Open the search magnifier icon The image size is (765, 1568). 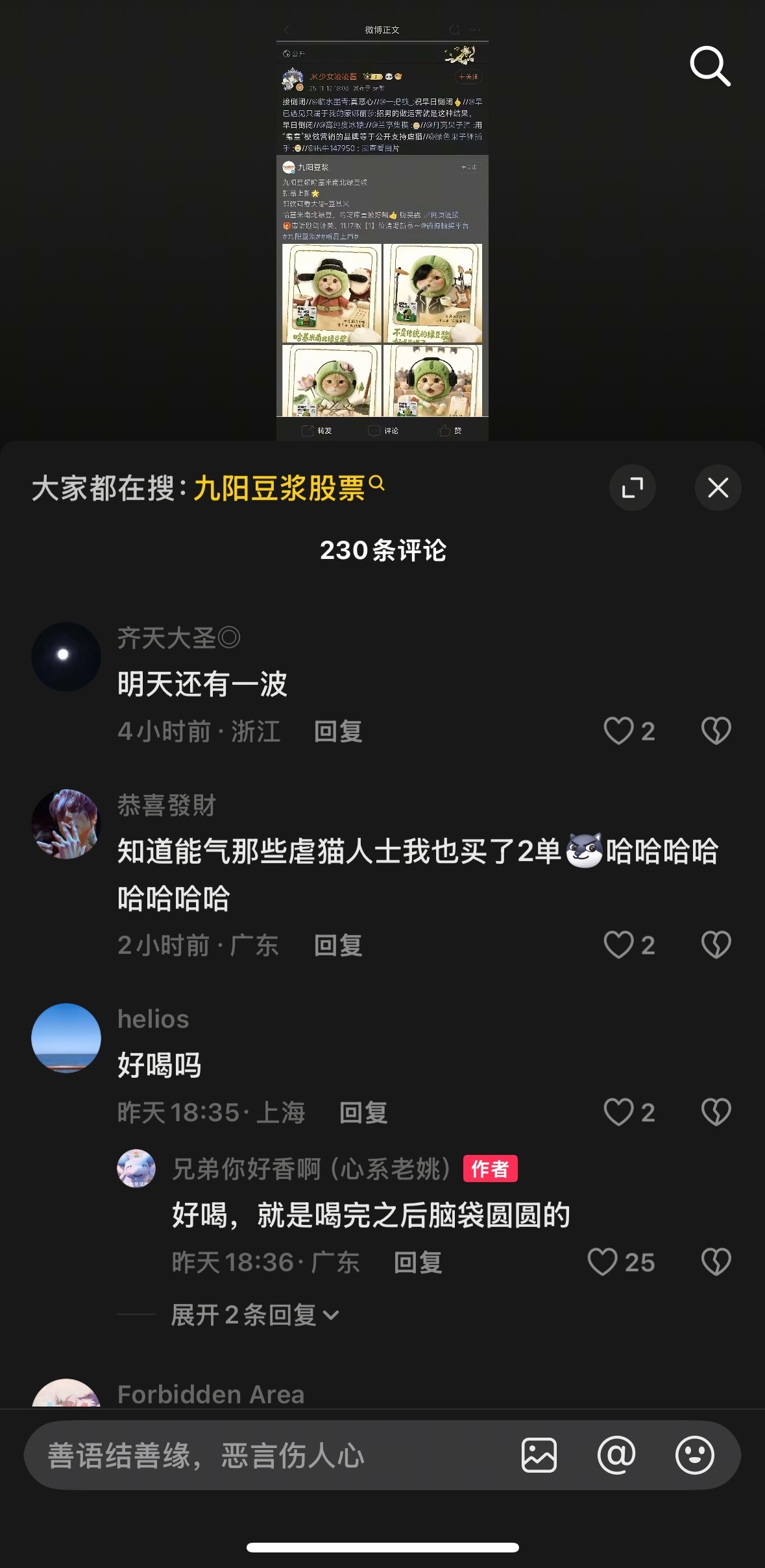(710, 66)
